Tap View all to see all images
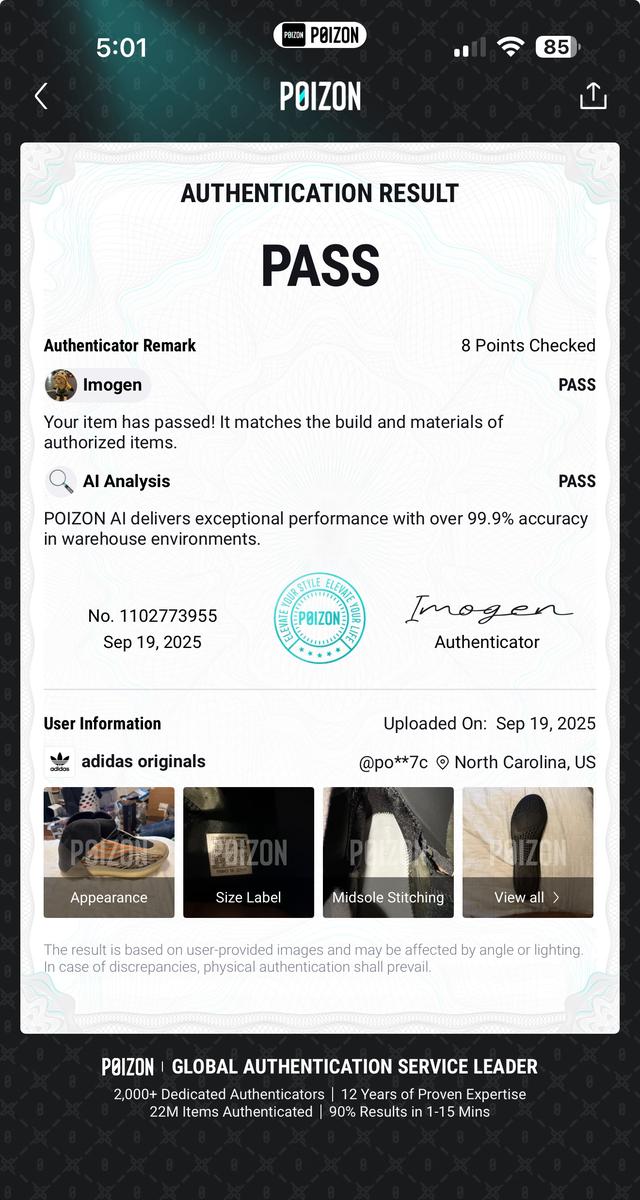640x1200 pixels. pyautogui.click(x=527, y=852)
